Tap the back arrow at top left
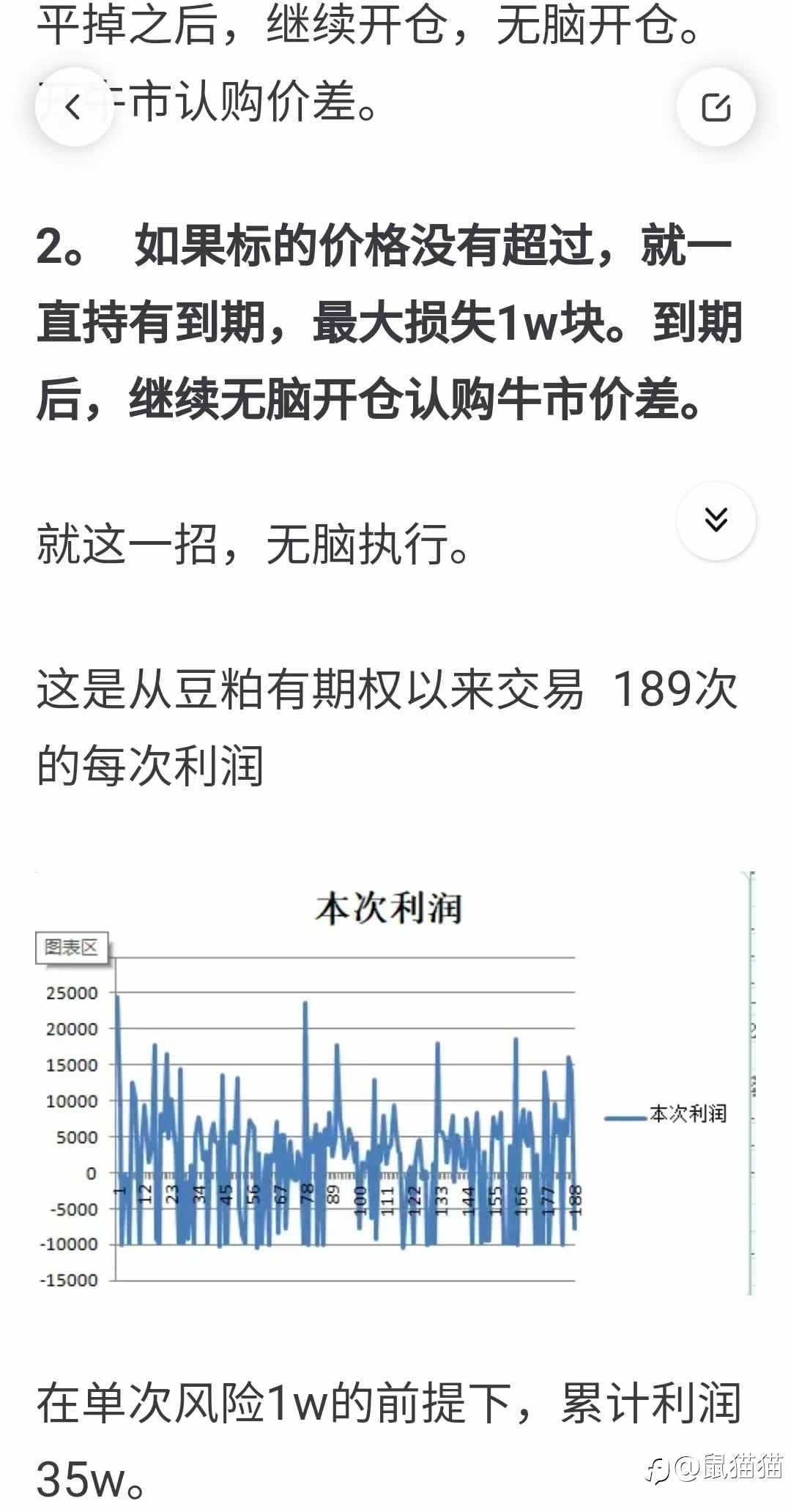This screenshot has height=1512, width=791. click(73, 108)
